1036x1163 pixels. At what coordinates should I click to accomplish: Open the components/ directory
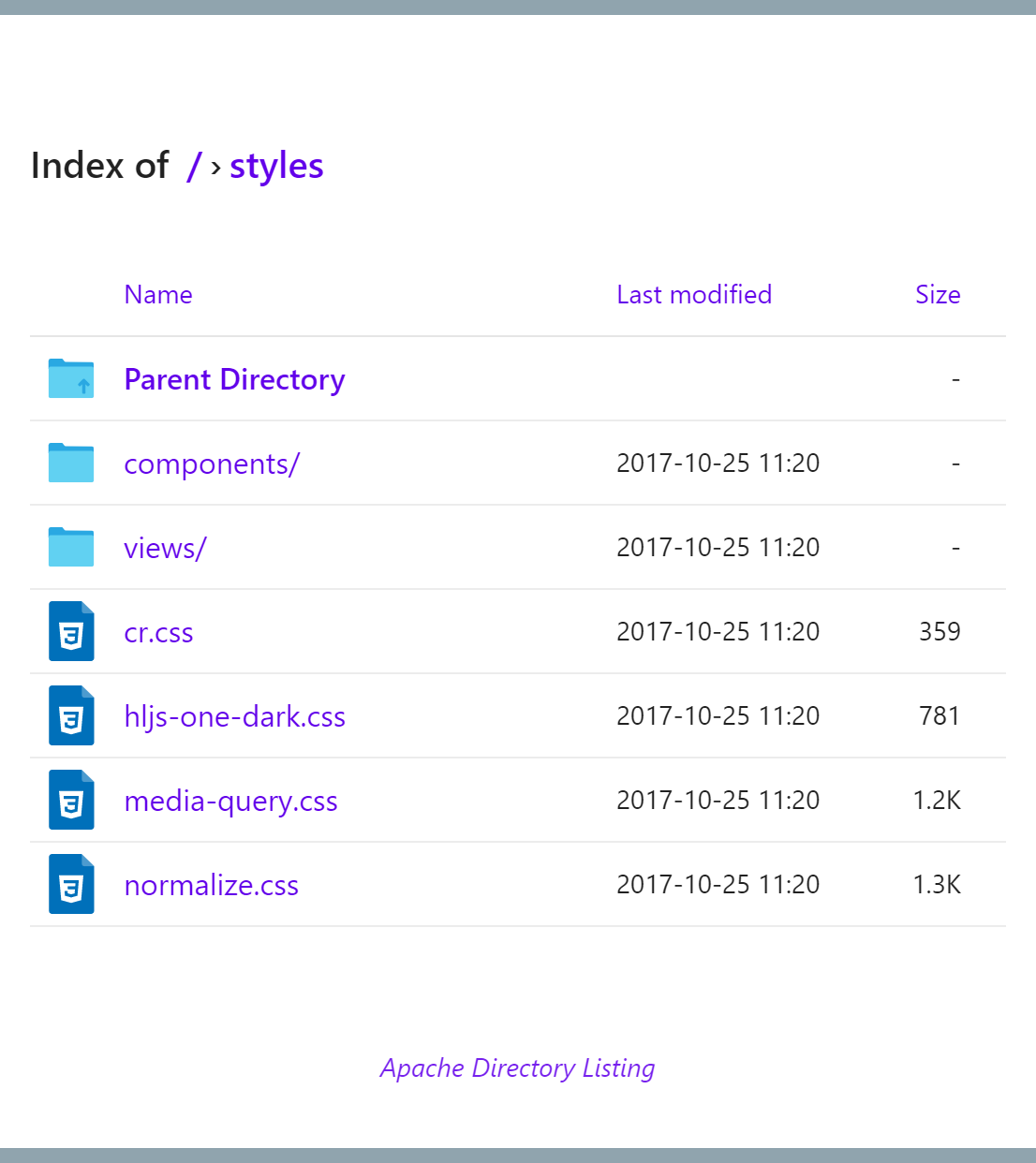pos(212,464)
